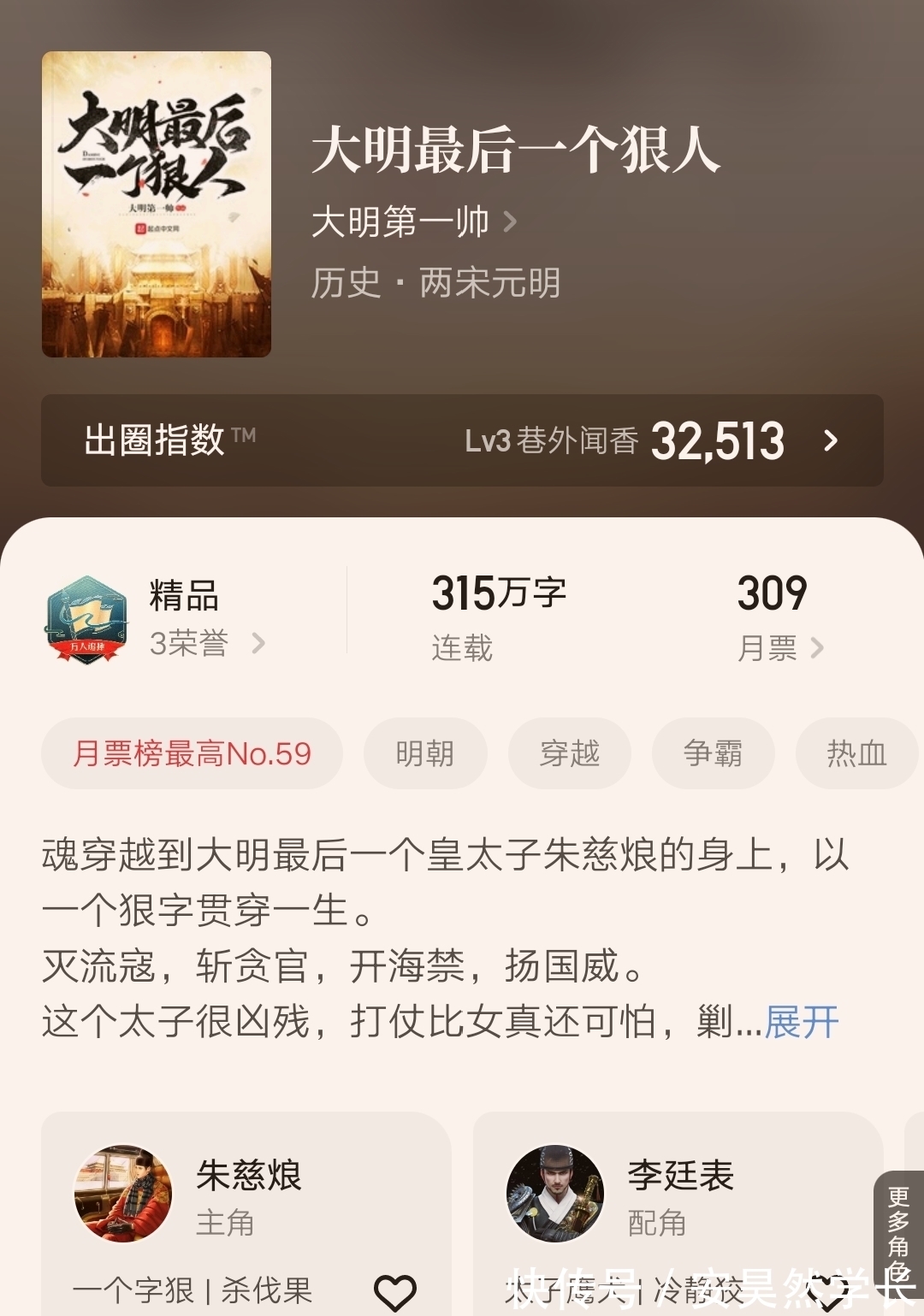Click the 争霸 tag
Screen dimensions: 924x1316
713,753
